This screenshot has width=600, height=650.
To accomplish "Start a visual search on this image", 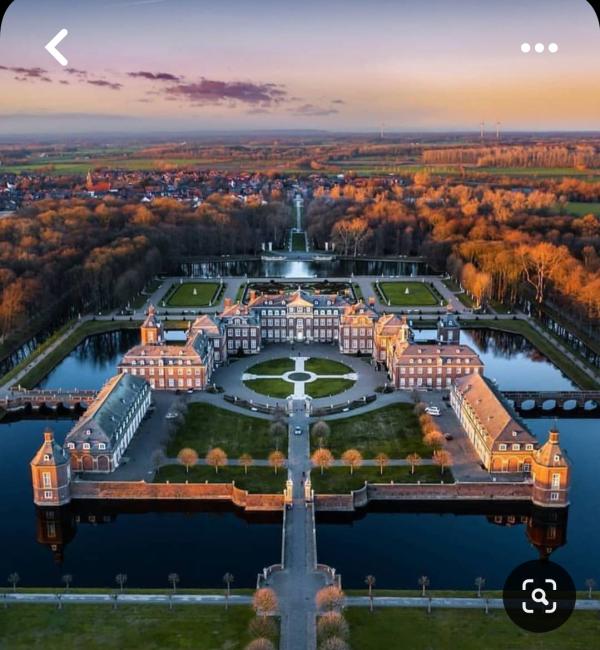I will pos(538,596).
